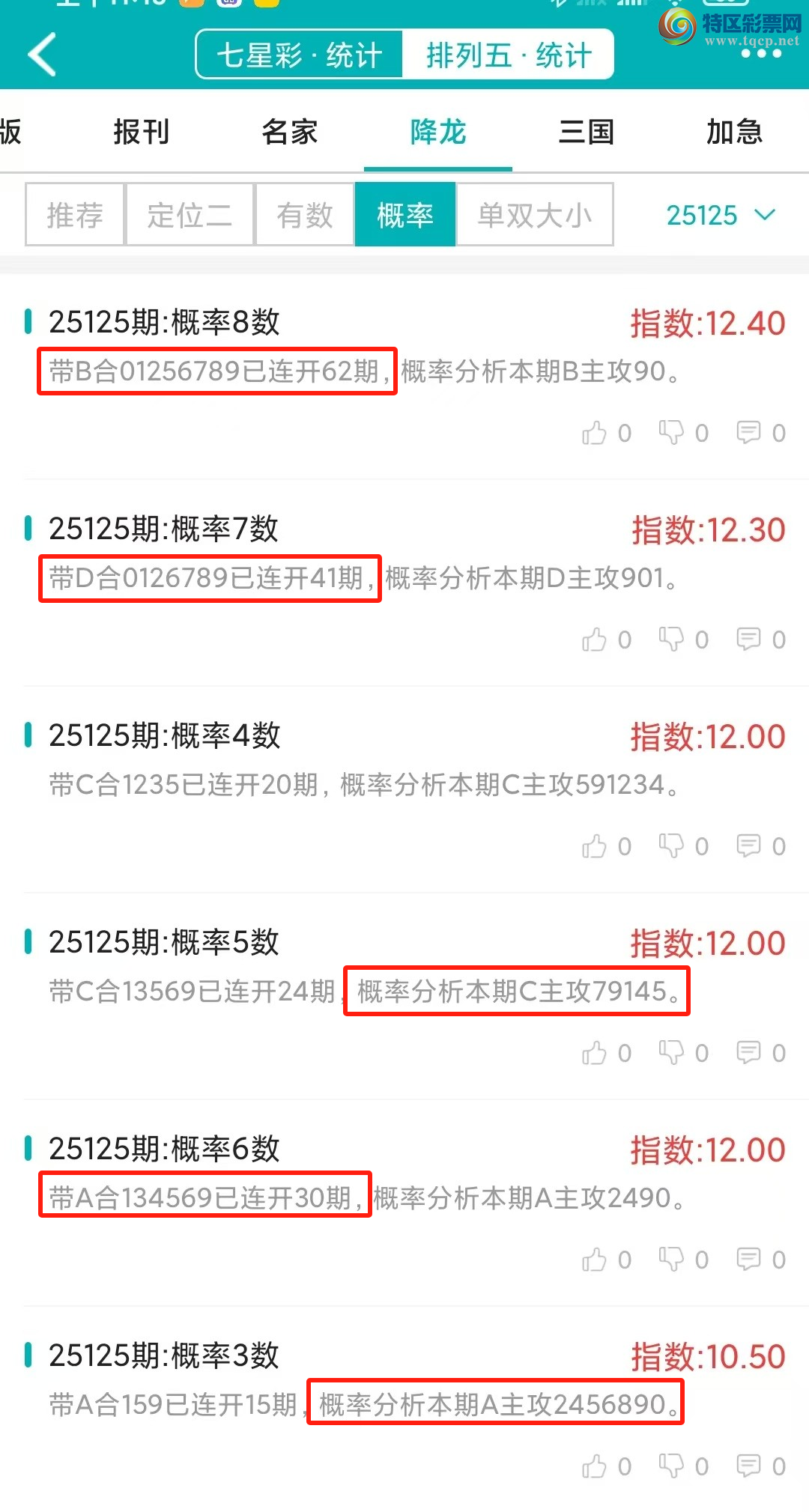Viewport: 809px width, 1512px height.
Task: Switch to the 三国 tab
Action: (x=587, y=132)
